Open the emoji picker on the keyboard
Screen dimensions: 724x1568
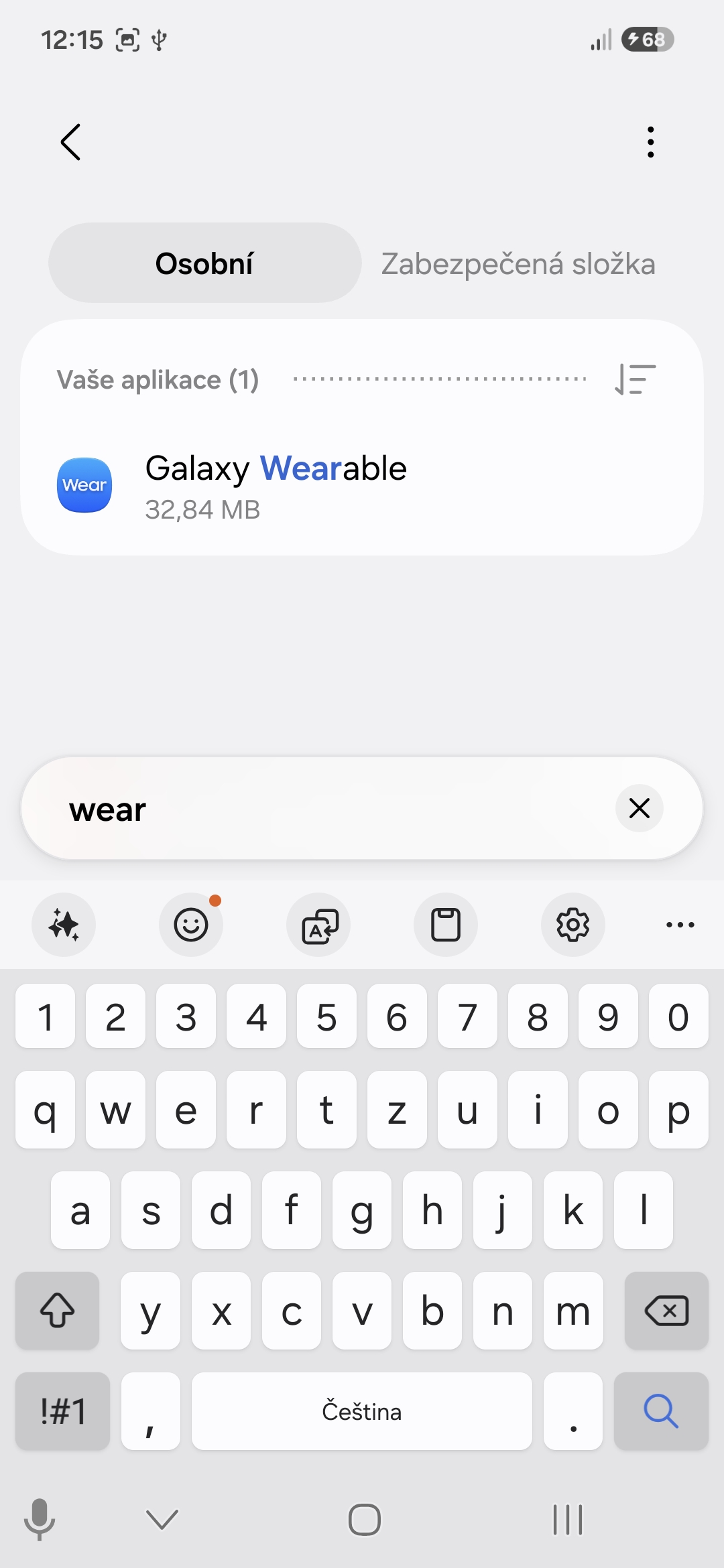coord(191,925)
